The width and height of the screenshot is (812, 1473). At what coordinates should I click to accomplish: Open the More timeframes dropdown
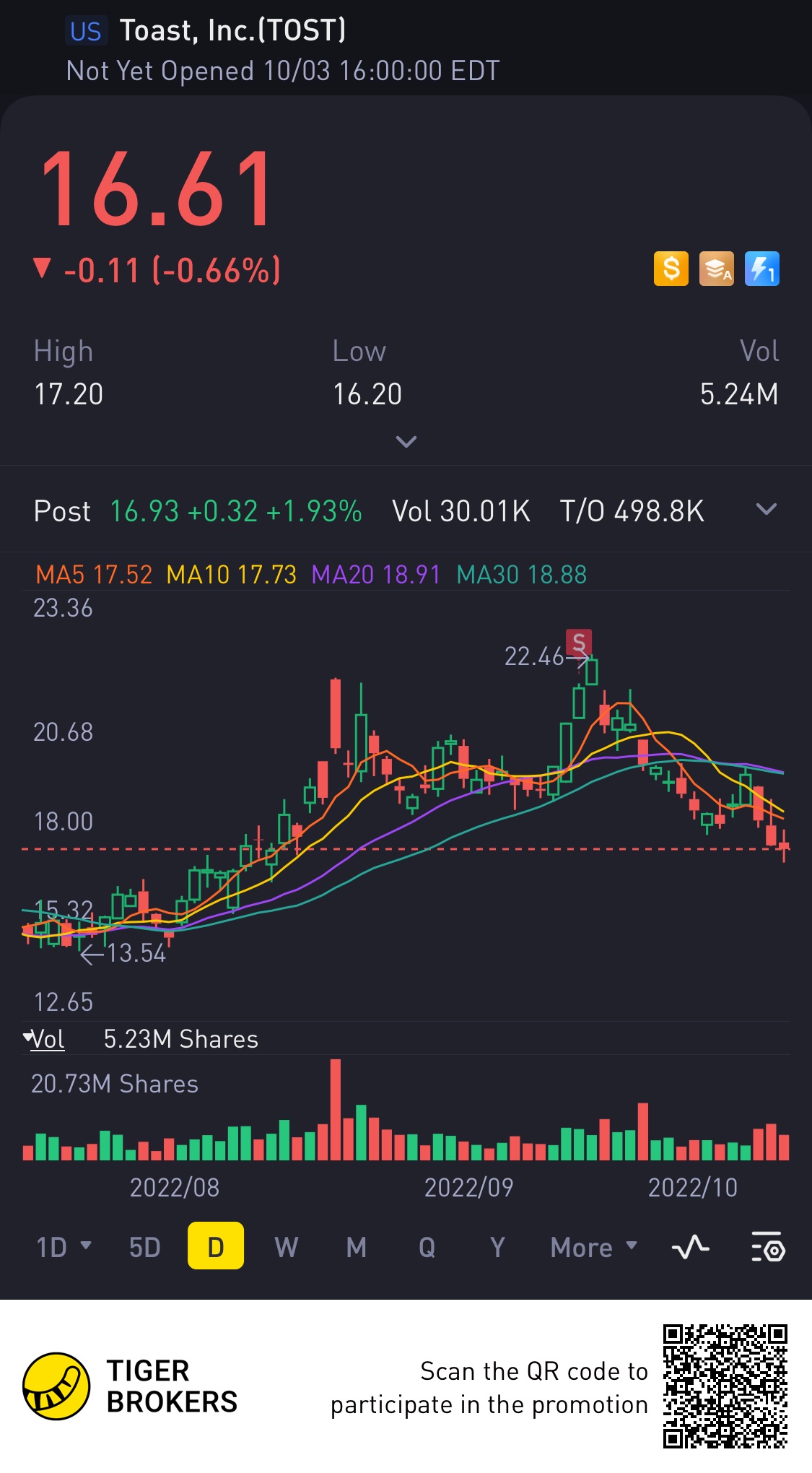pos(593,1247)
